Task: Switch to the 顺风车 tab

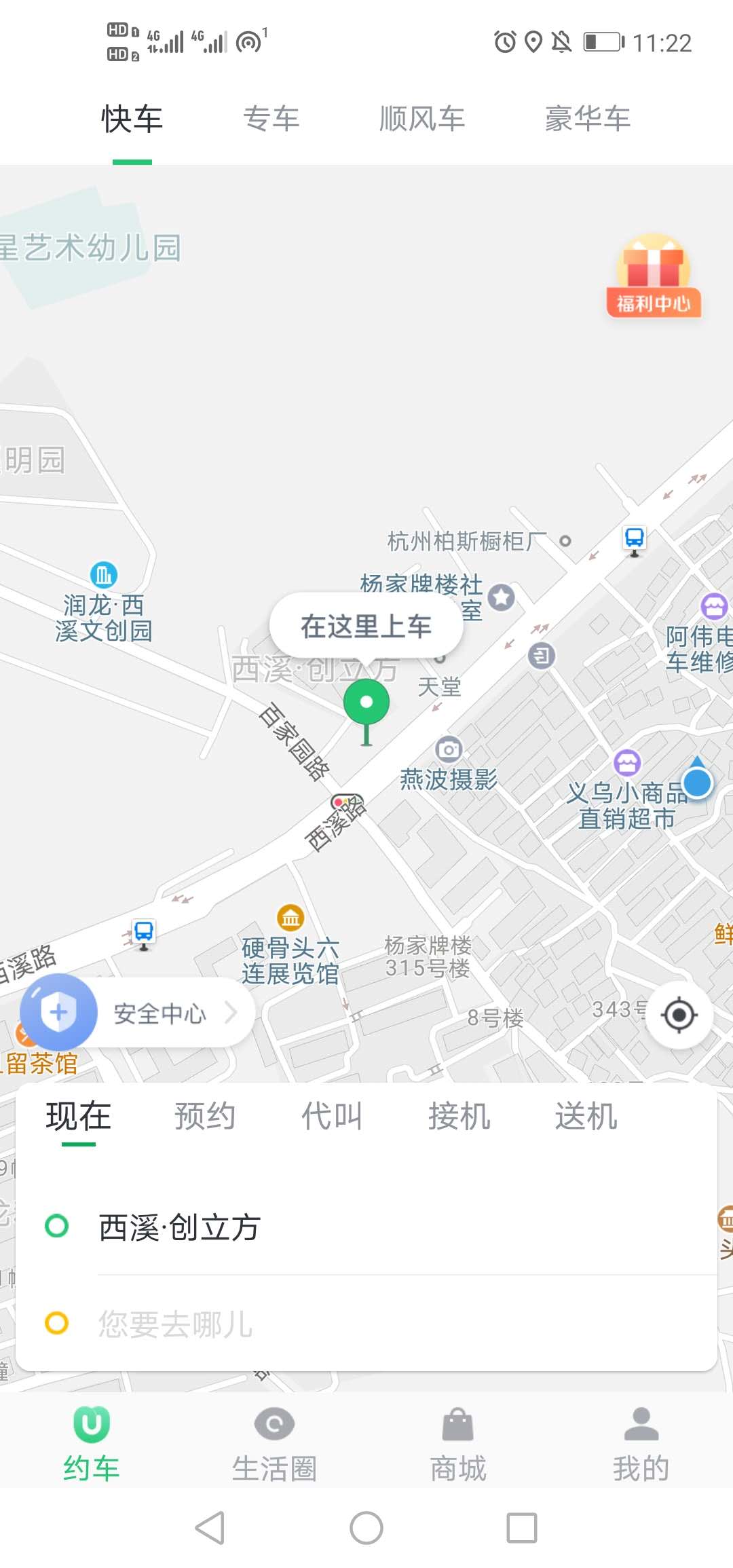Action: coord(421,119)
